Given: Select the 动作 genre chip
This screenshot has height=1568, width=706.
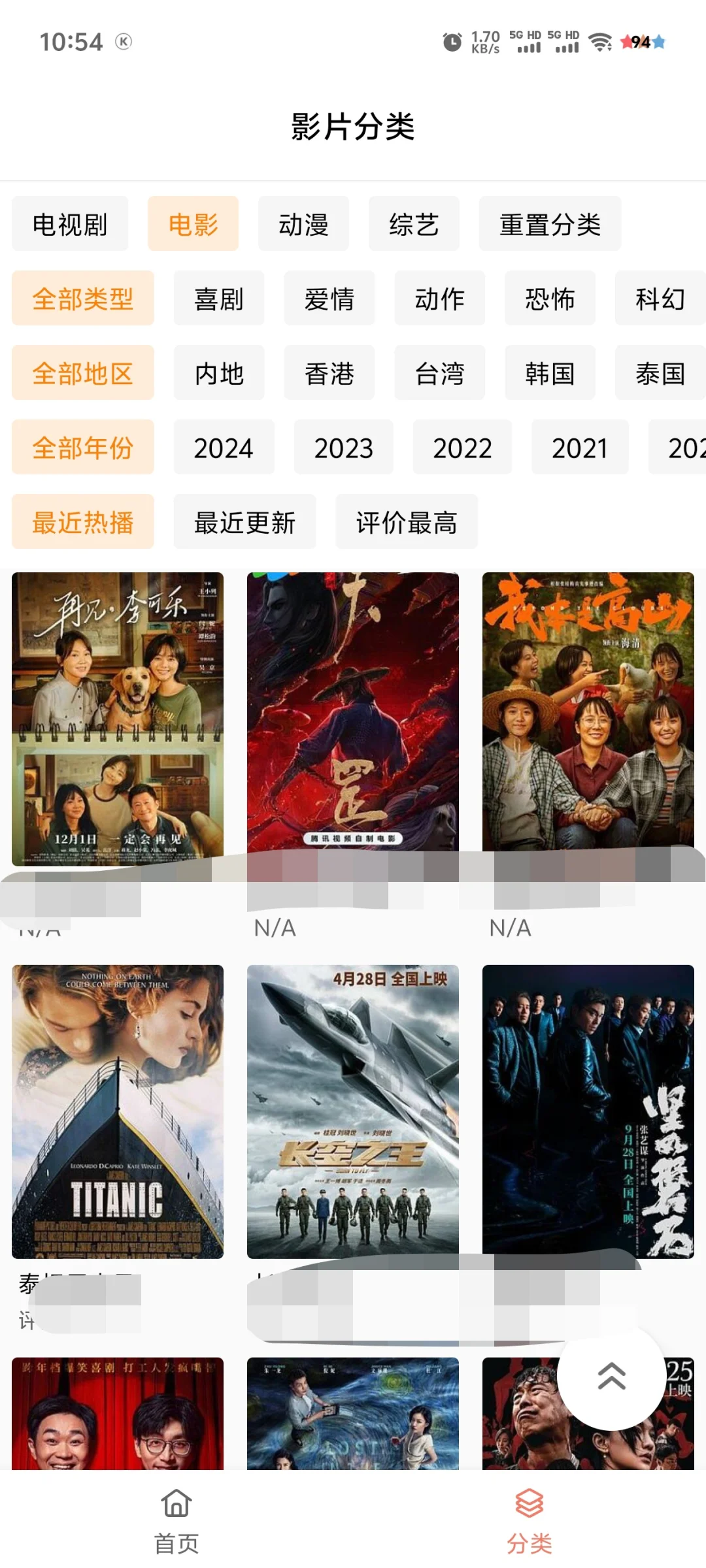Looking at the screenshot, I should [440, 299].
